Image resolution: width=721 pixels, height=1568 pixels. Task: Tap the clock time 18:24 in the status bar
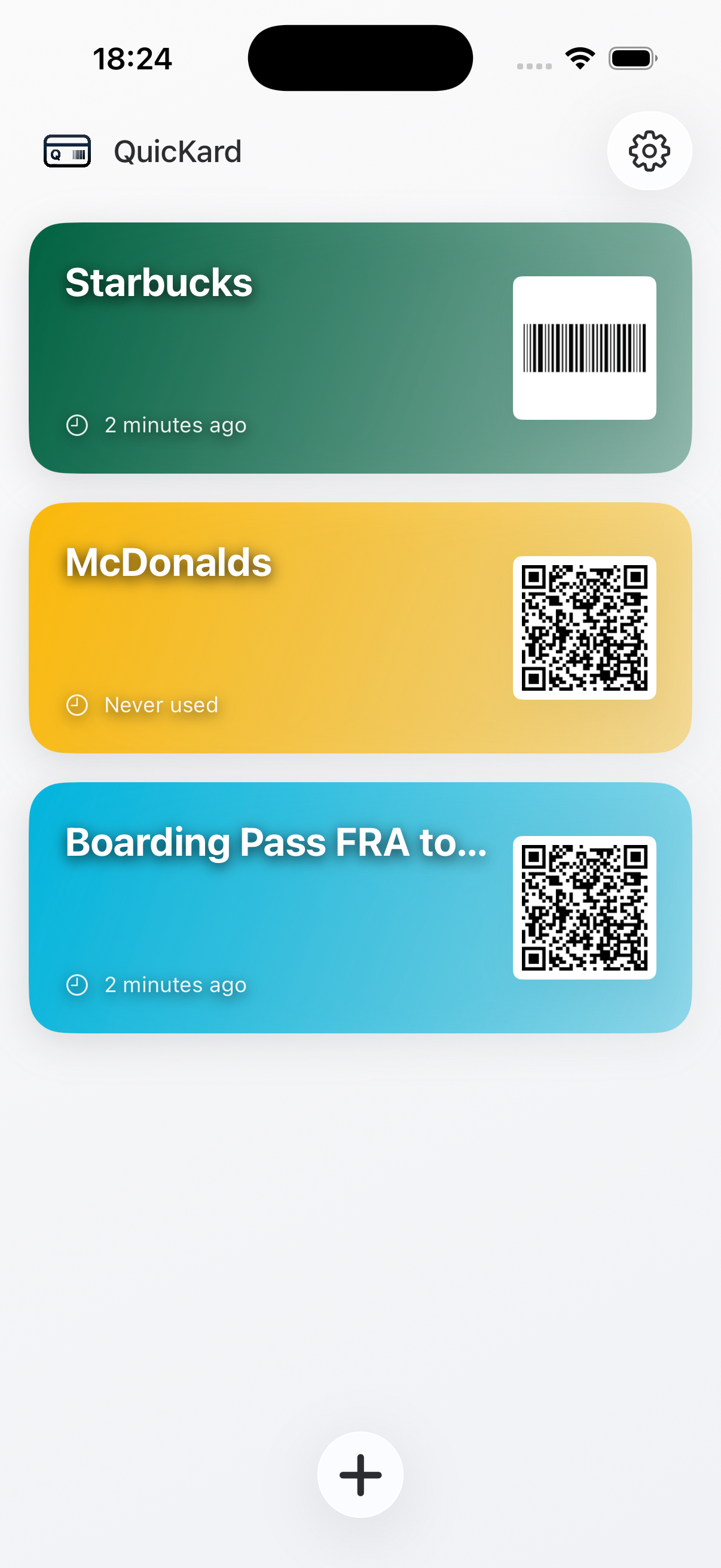pyautogui.click(x=133, y=58)
